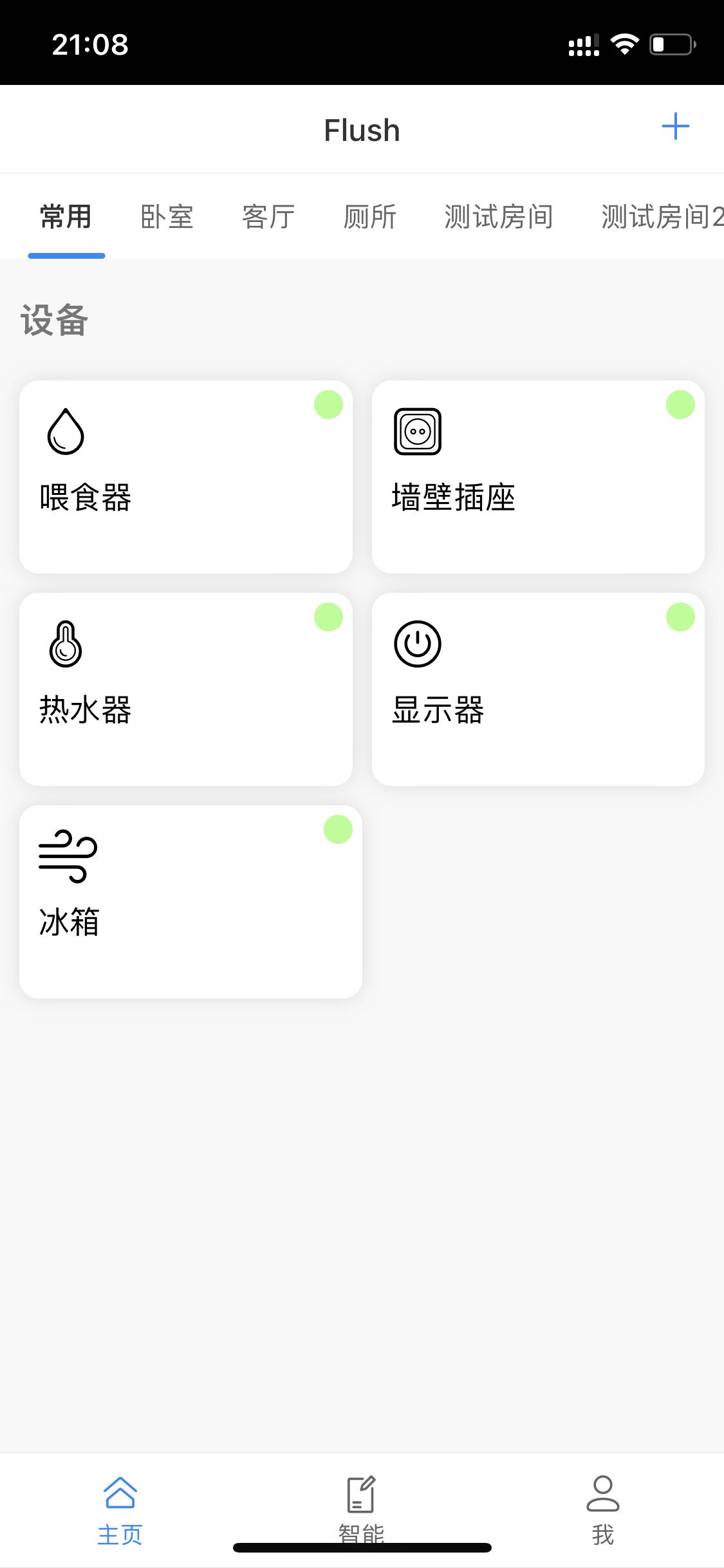Viewport: 724px width, 1568px height.
Task: Open the 墙壁插座 device card
Action: tap(538, 477)
